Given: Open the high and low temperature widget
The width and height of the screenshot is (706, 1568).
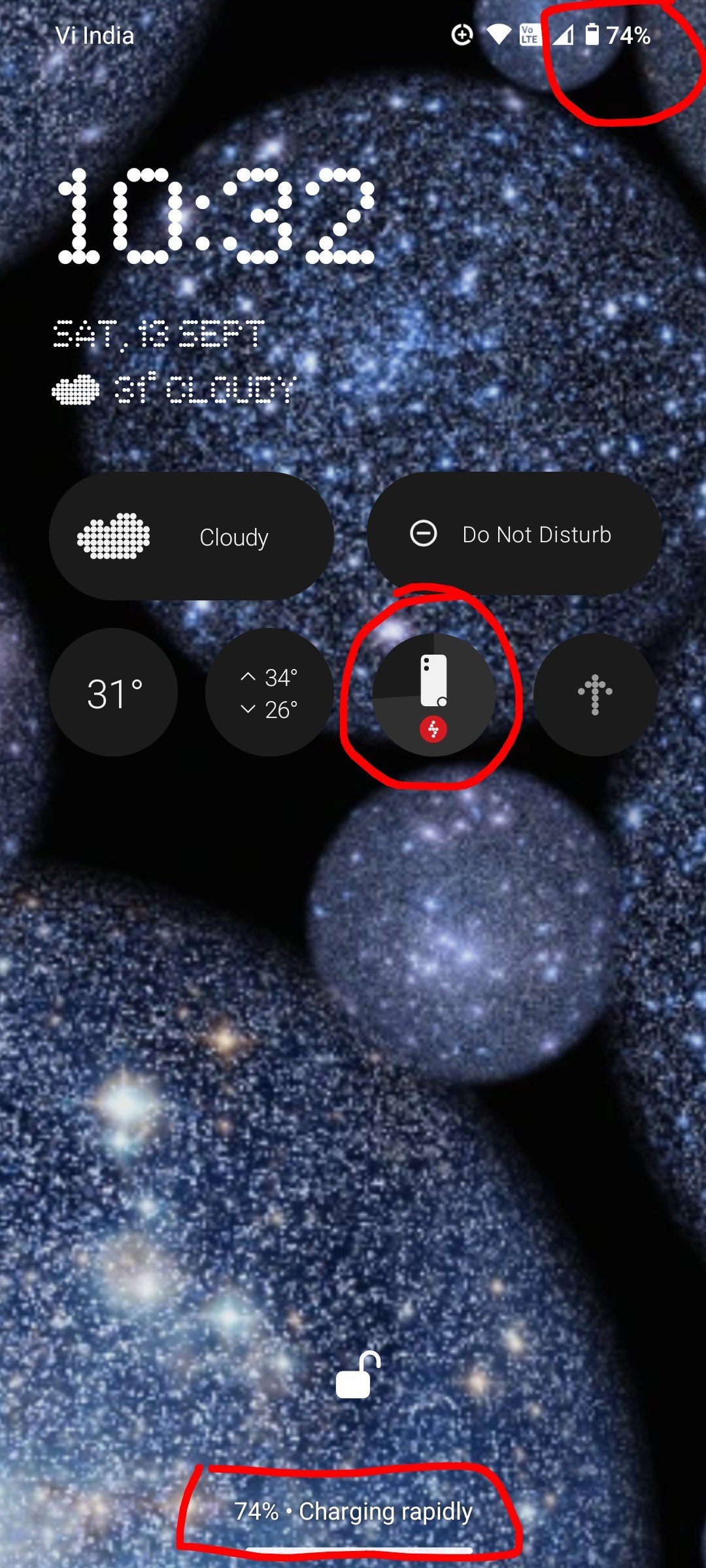Looking at the screenshot, I should click(x=269, y=693).
